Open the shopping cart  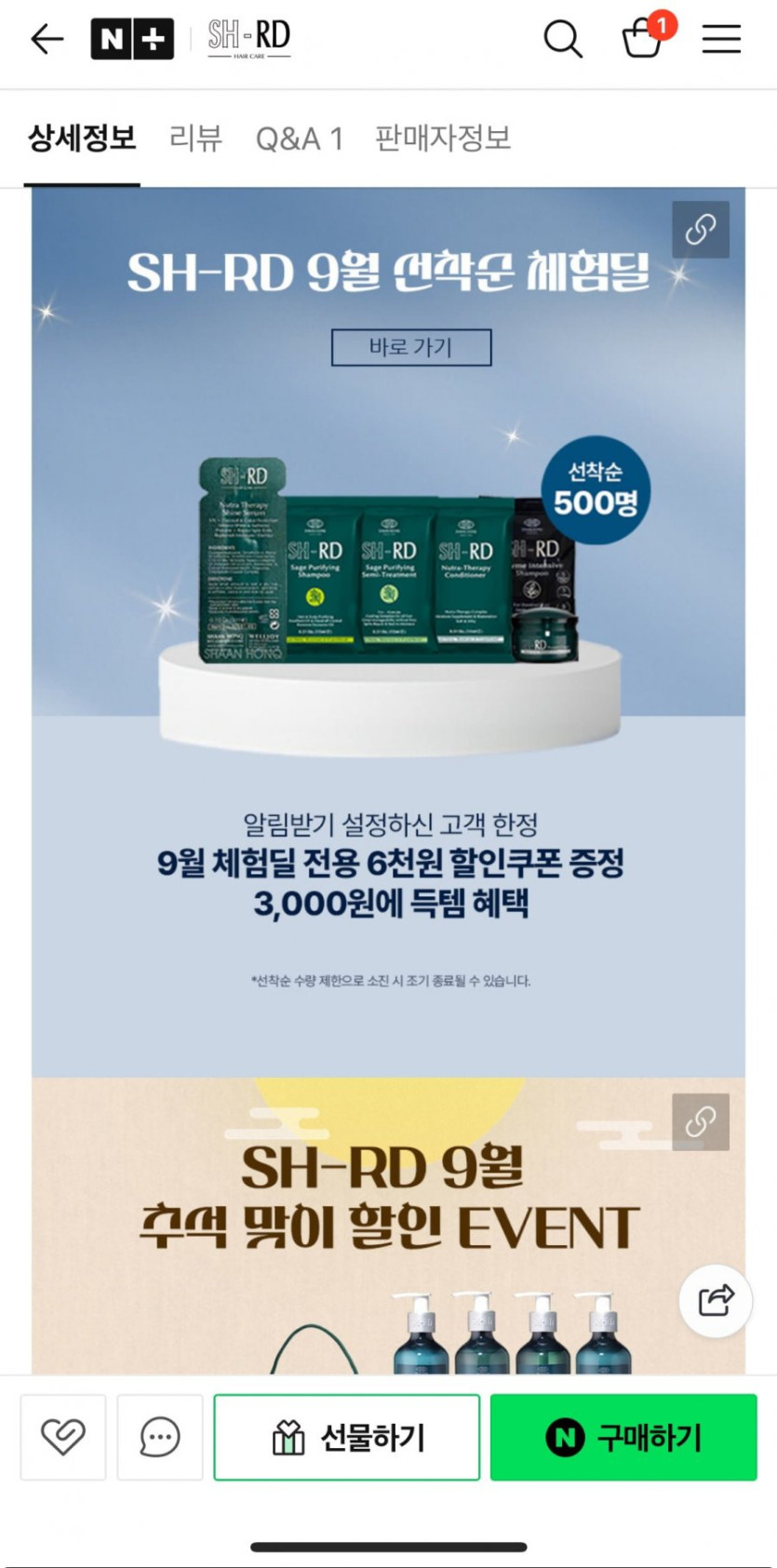[645, 37]
